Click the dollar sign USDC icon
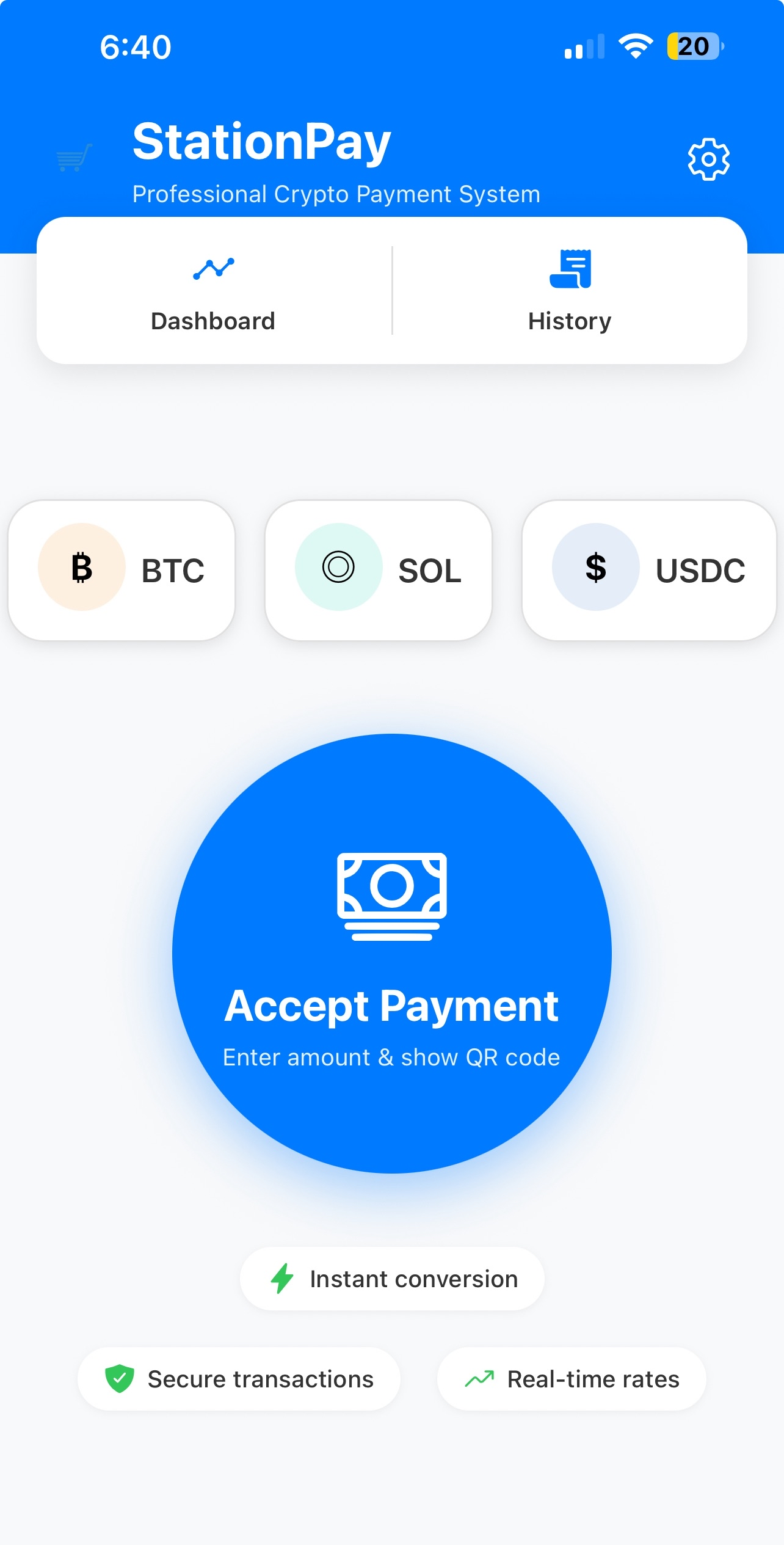 [595, 567]
